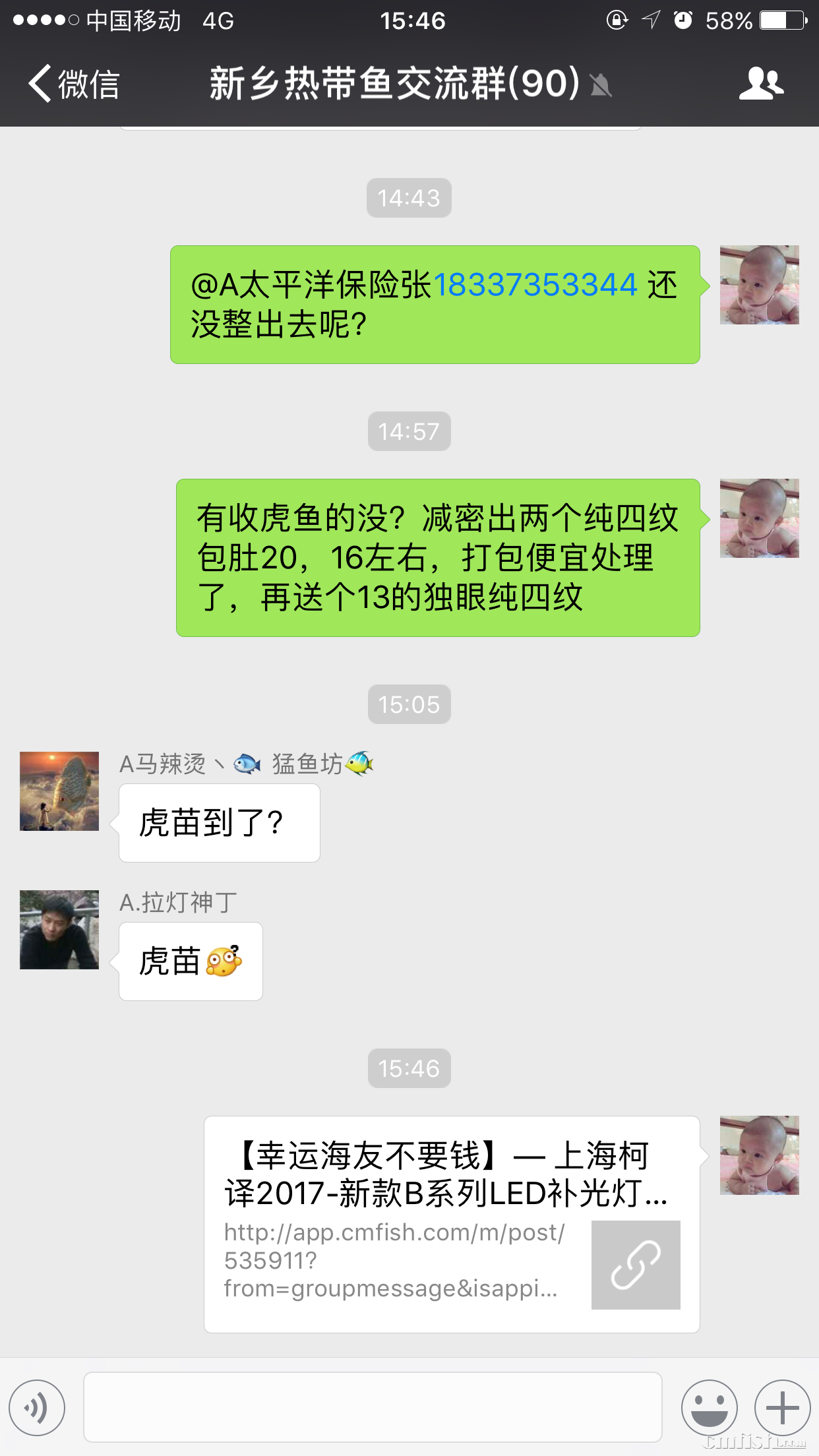This screenshot has height=1456, width=819.
Task: View A.拉灯神丁 profile avatar
Action: [59, 929]
